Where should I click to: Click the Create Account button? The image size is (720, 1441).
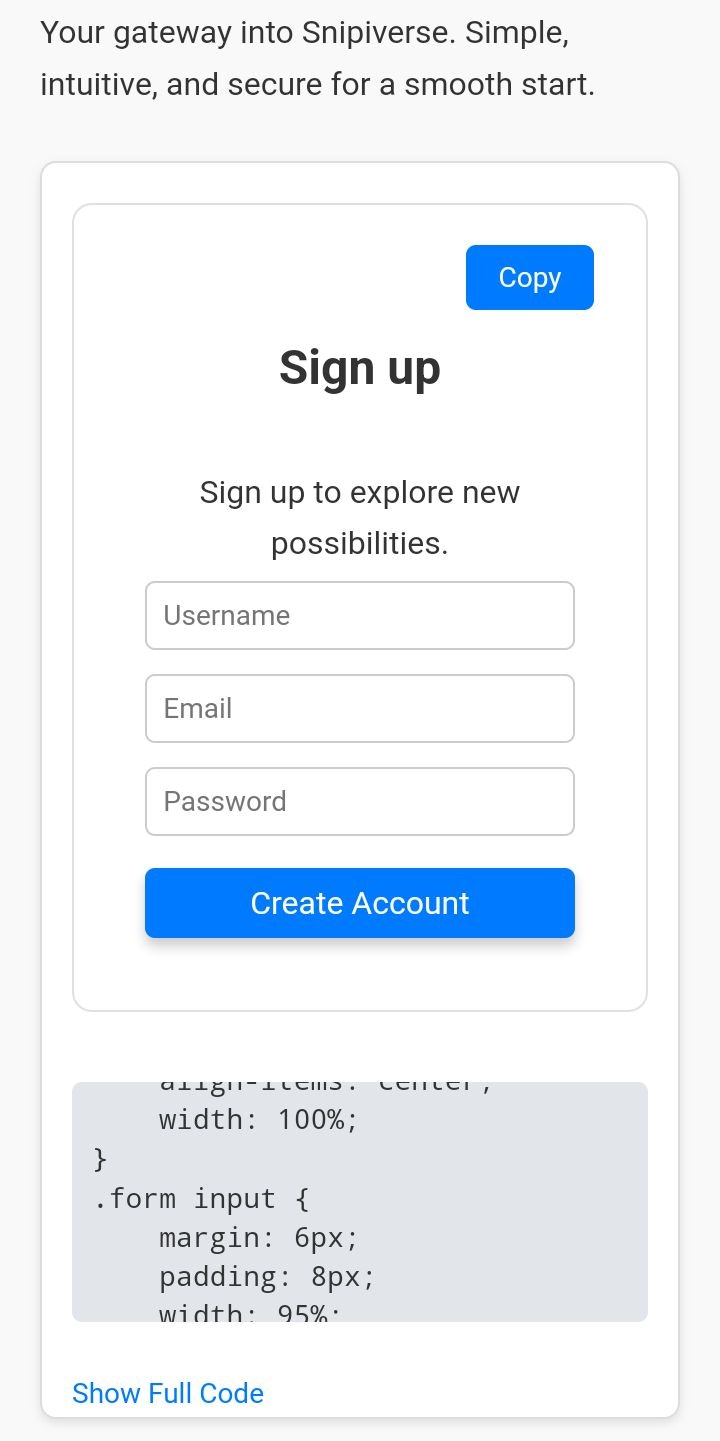360,902
